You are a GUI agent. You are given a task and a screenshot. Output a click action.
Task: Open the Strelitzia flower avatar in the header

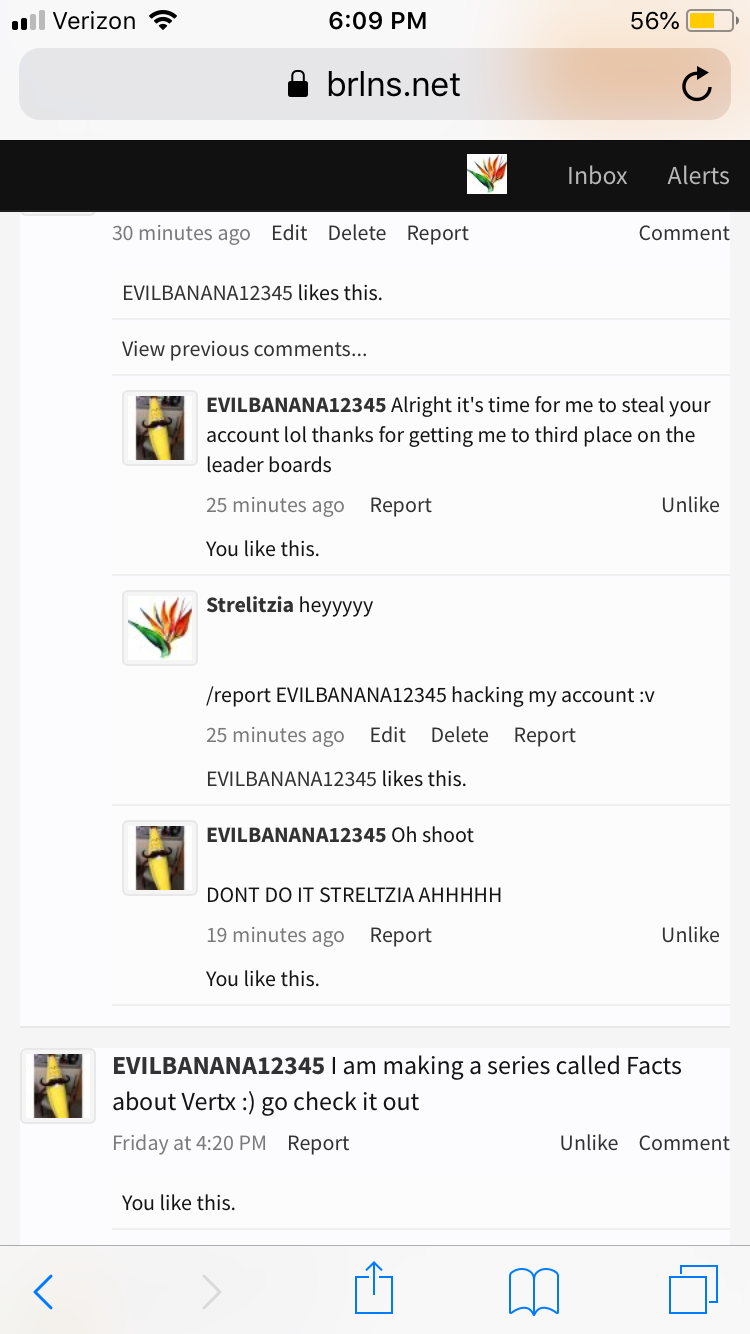click(487, 174)
